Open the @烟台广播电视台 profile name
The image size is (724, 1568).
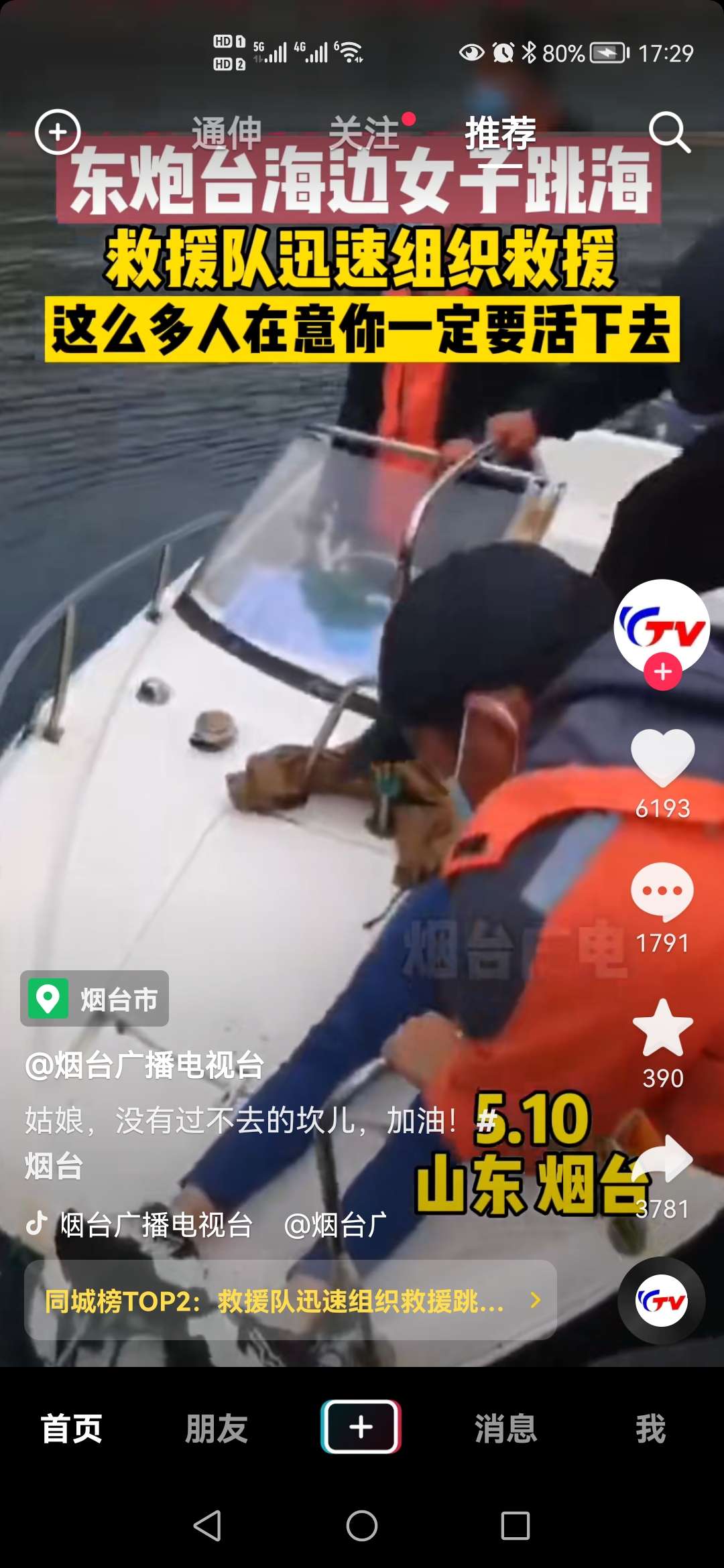(145, 1065)
